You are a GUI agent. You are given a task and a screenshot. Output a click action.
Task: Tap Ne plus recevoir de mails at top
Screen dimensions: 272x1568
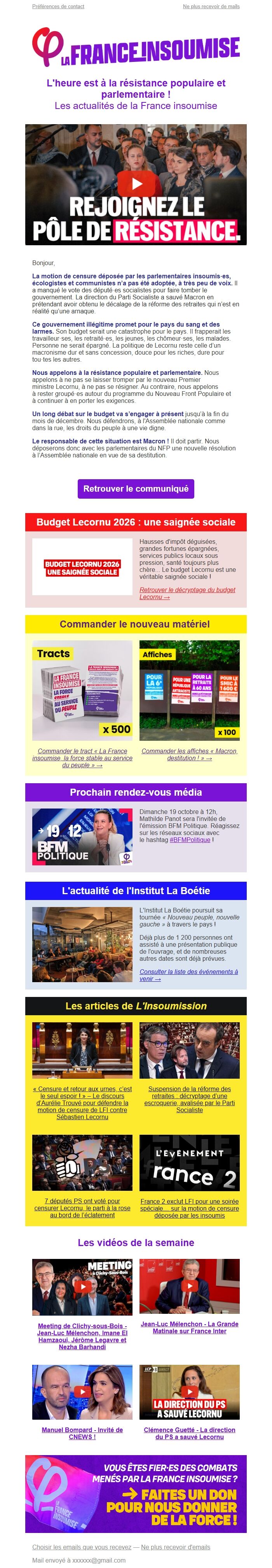211,7
